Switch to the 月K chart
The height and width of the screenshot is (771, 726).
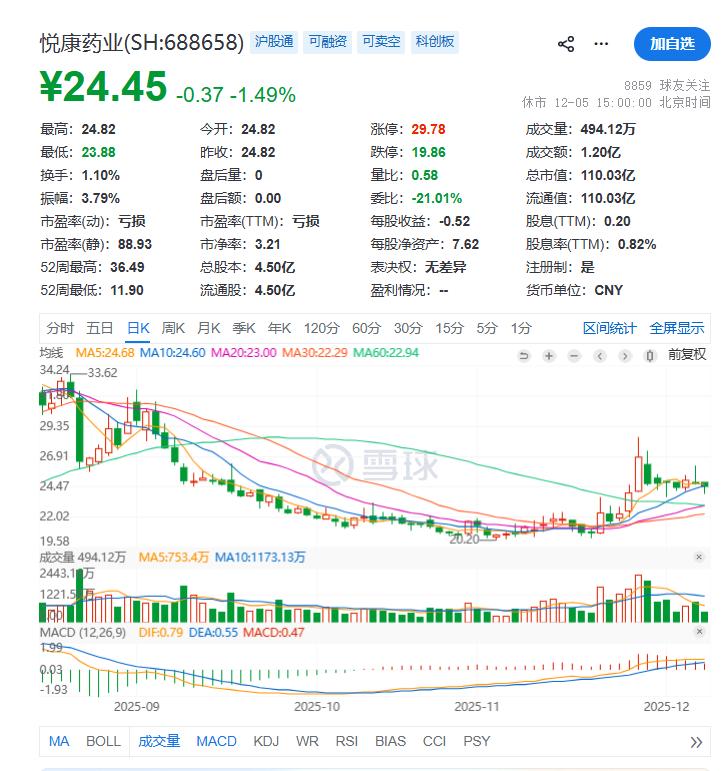208,328
